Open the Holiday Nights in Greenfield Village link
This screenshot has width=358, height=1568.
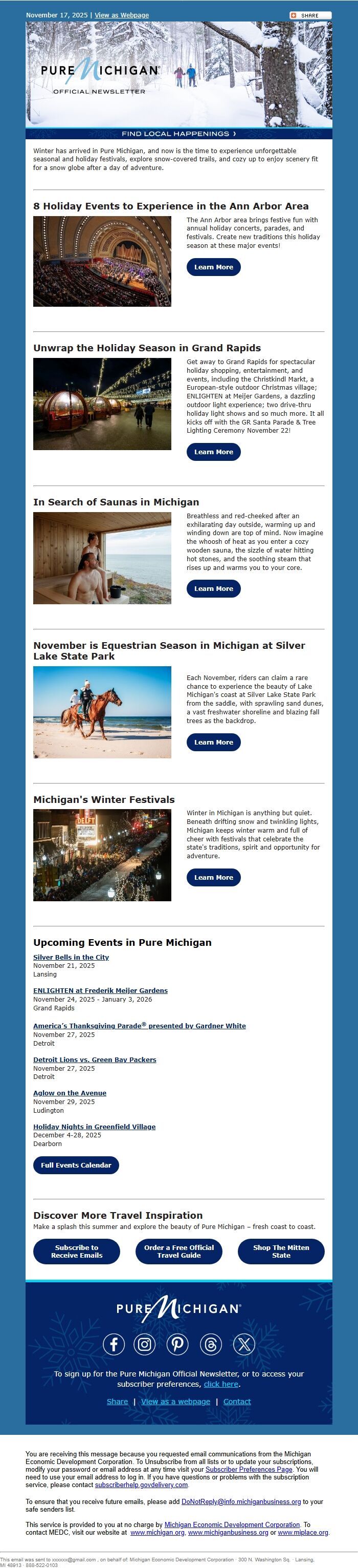94,1127
